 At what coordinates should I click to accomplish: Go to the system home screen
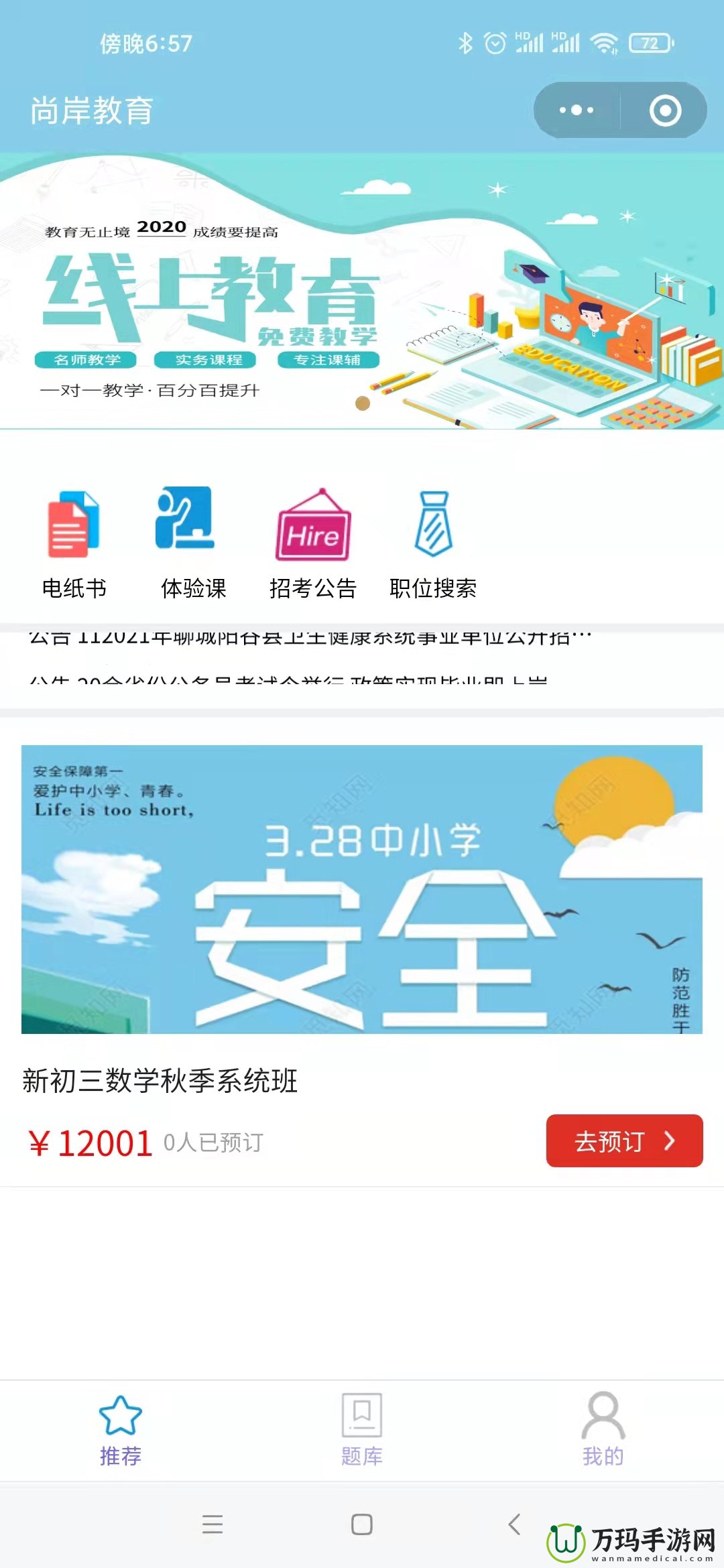pos(362,1524)
